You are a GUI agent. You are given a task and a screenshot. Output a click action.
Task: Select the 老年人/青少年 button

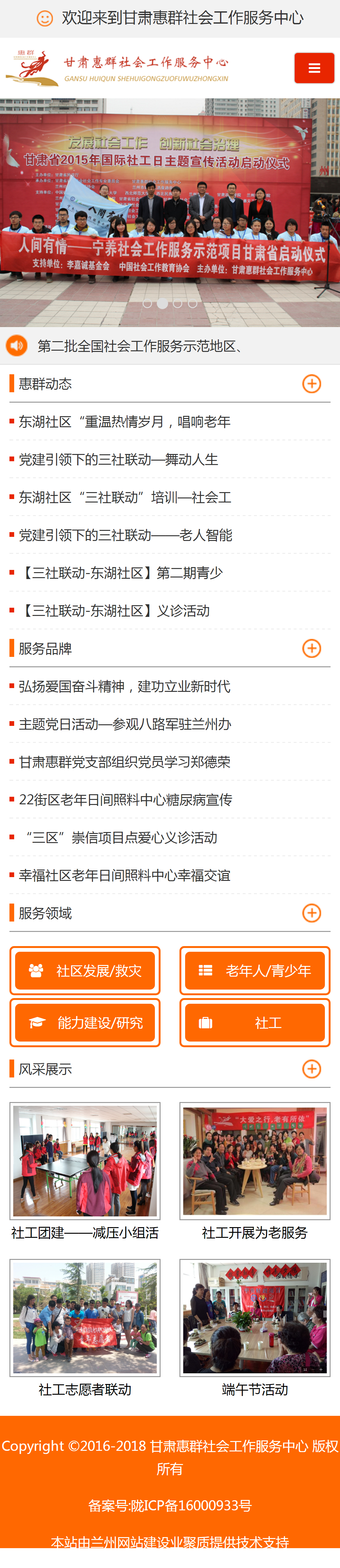point(255,970)
